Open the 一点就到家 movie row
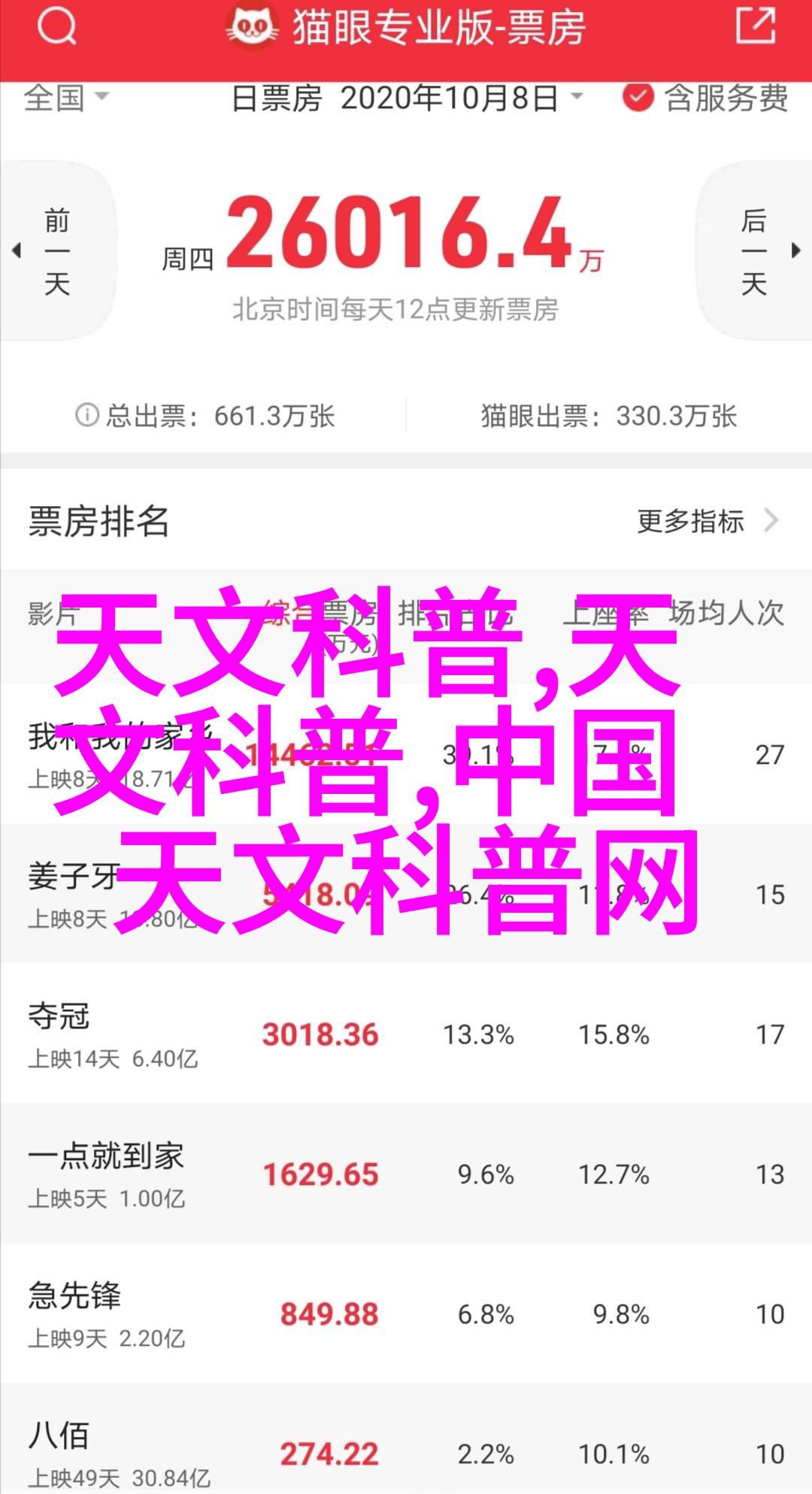The width and height of the screenshot is (812, 1494). [x=406, y=1174]
